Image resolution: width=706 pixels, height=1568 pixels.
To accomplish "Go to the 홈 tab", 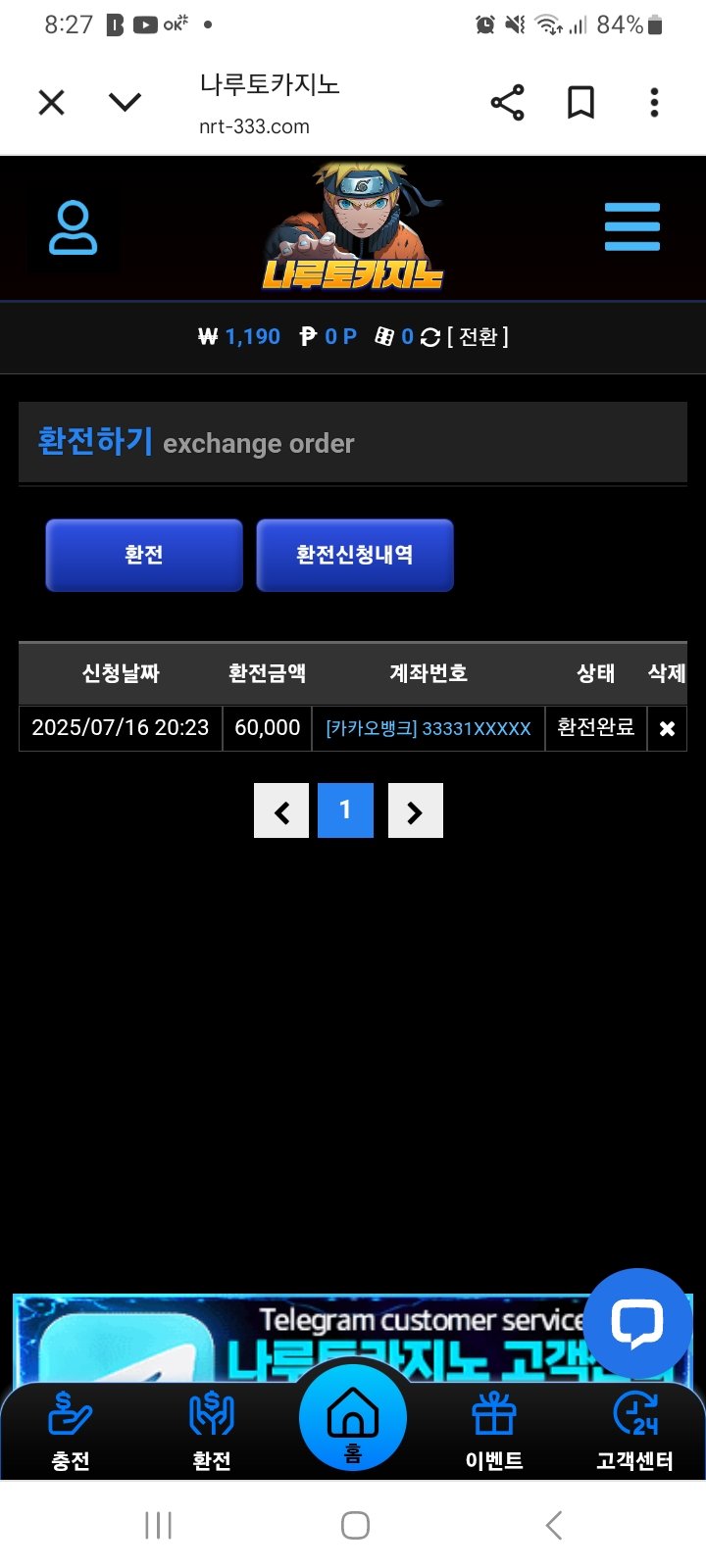I will pyautogui.click(x=353, y=1421).
